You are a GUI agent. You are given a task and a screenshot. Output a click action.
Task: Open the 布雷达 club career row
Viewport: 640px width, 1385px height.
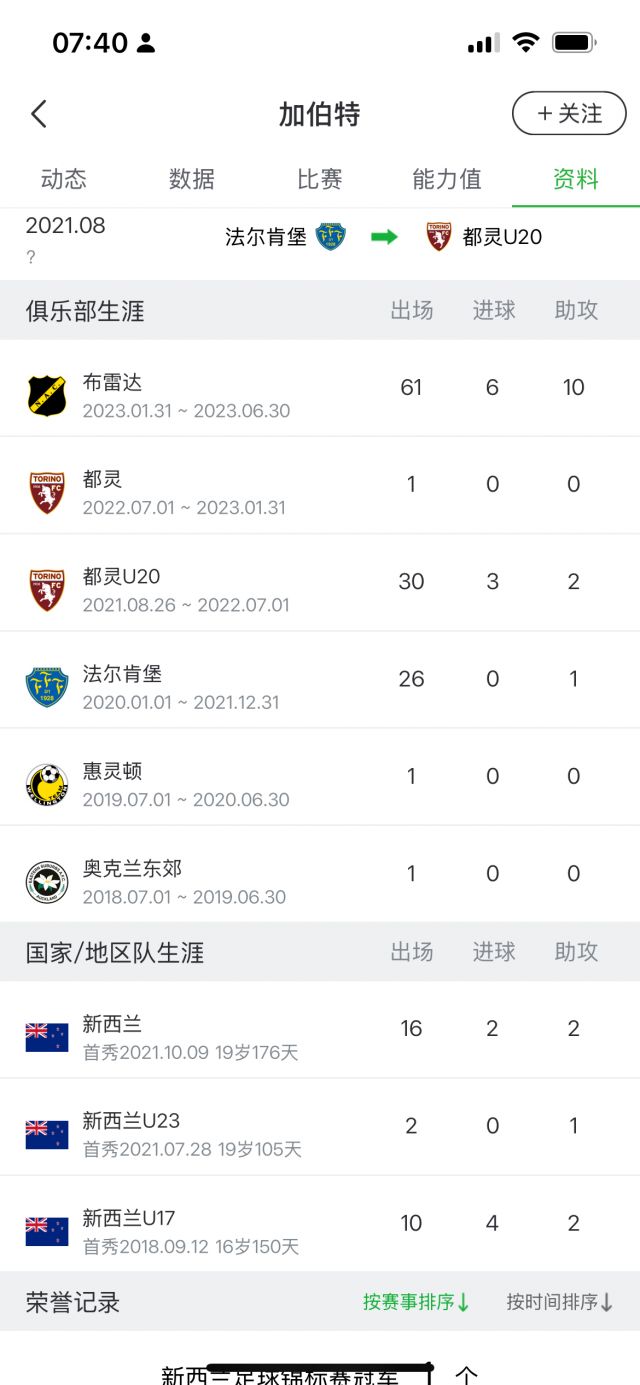[x=320, y=388]
